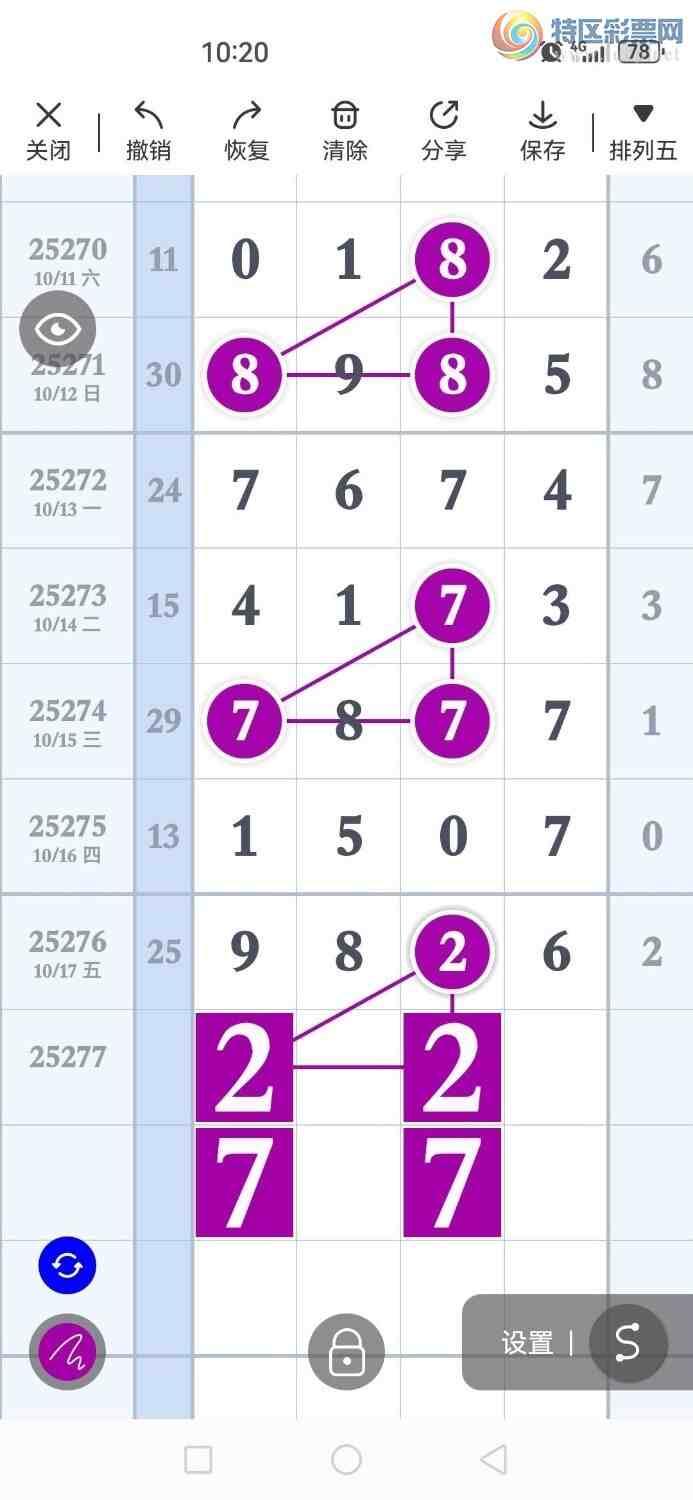Go back with system back button
Image resolution: width=693 pixels, height=1500 pixels.
(x=493, y=1459)
